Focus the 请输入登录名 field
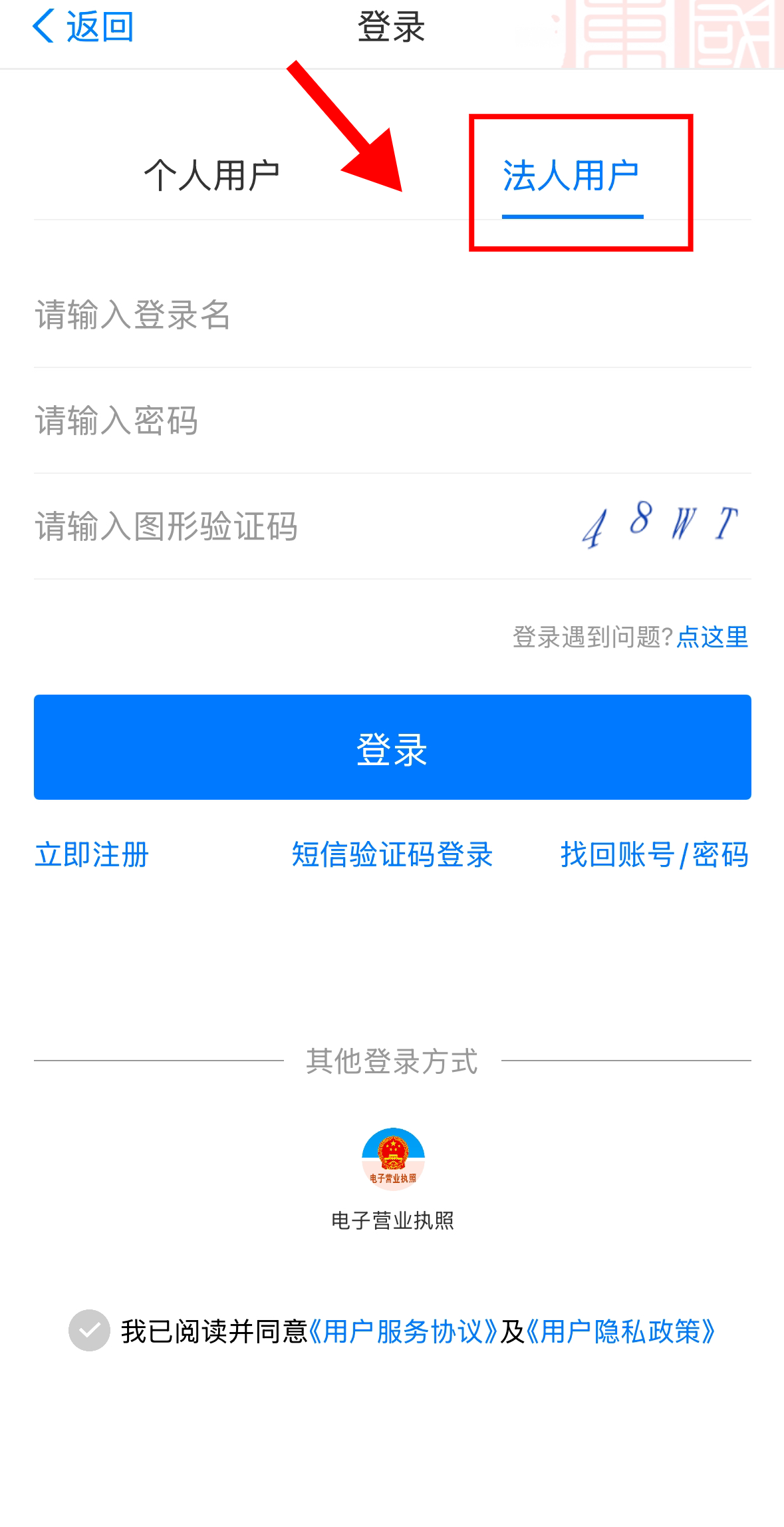784x1527 pixels. coord(299,315)
